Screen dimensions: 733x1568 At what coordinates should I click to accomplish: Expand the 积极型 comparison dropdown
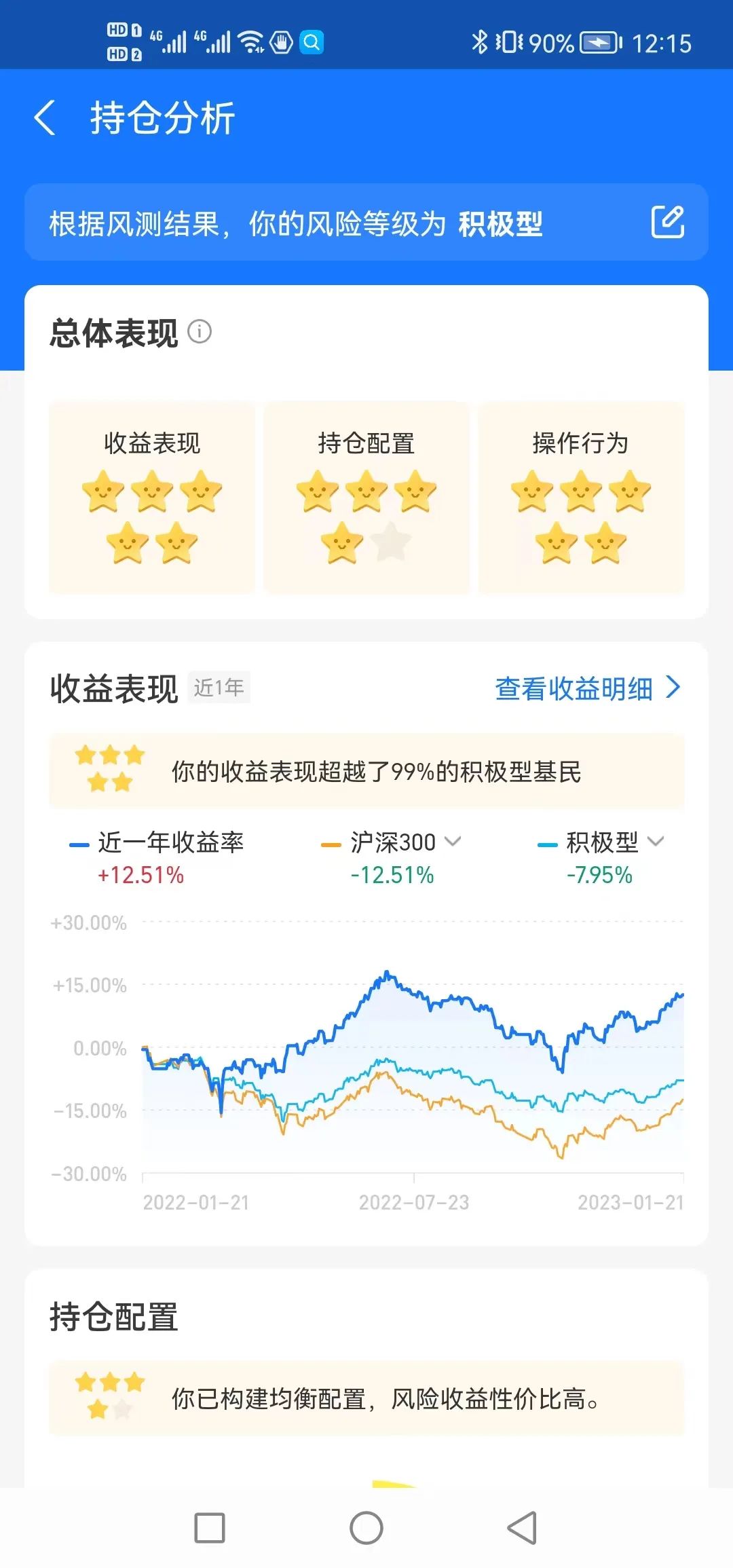coord(601,842)
